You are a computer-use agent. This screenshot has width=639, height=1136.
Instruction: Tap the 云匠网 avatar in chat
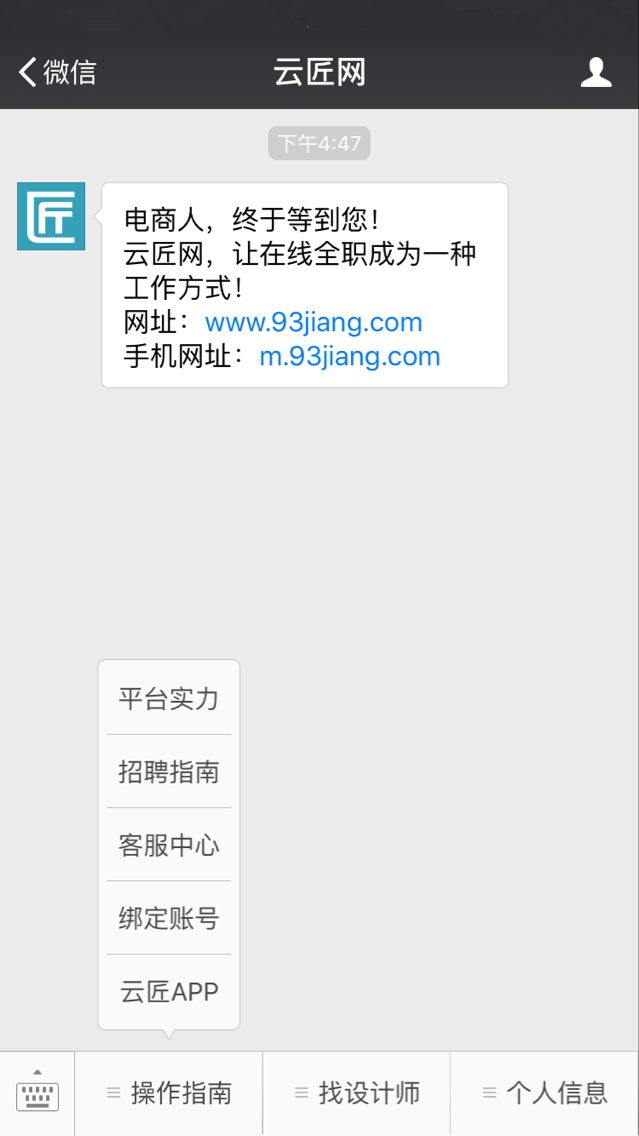(51, 216)
